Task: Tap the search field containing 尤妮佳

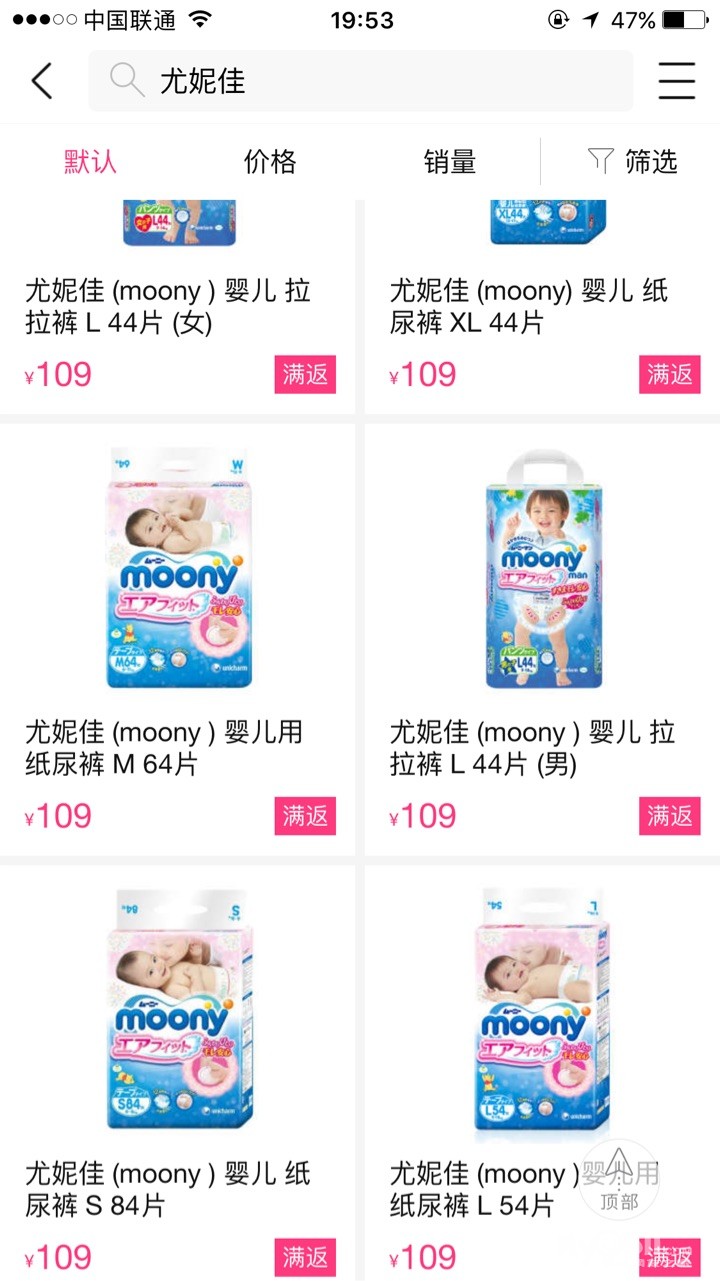Action: coord(360,81)
